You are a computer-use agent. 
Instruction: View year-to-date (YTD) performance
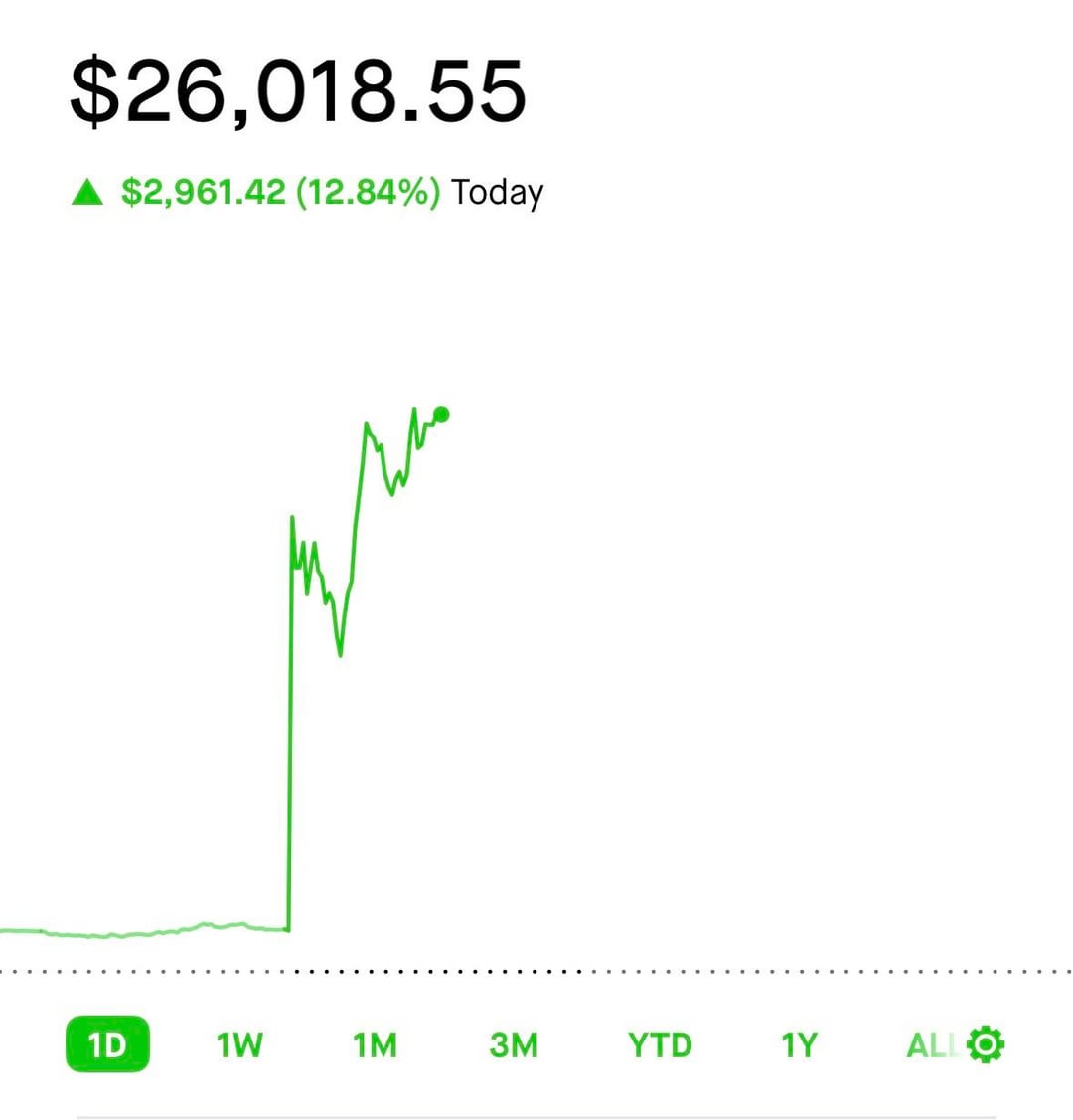[660, 1045]
